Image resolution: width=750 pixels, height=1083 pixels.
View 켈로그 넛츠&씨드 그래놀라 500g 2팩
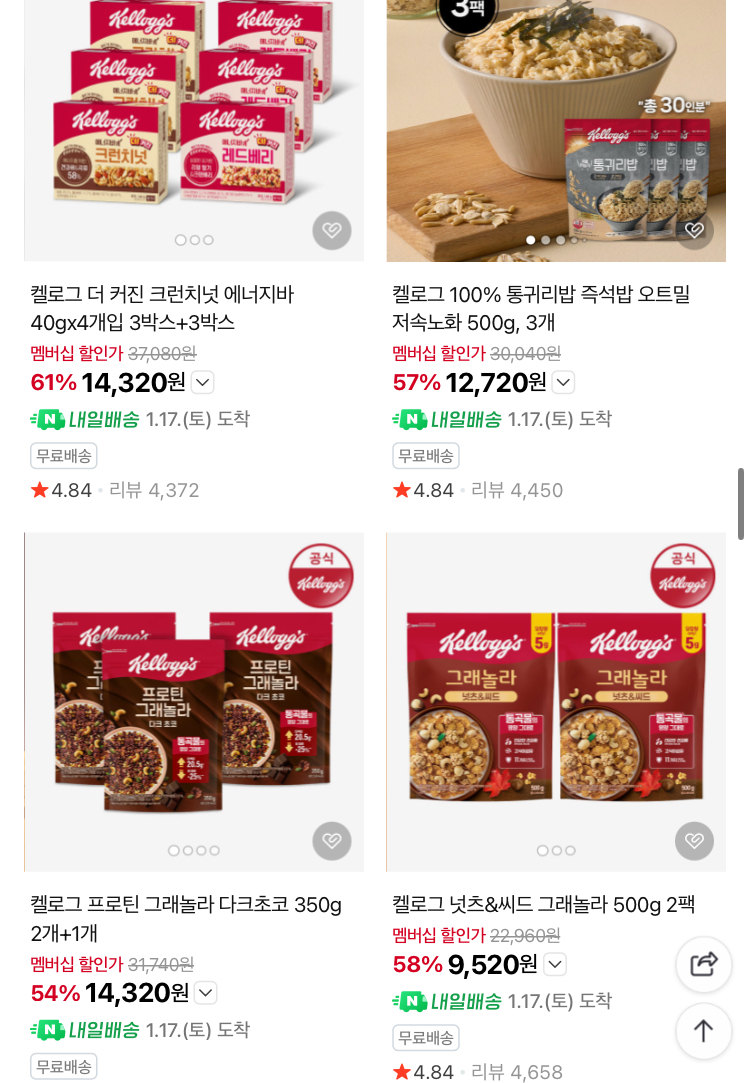tap(543, 905)
